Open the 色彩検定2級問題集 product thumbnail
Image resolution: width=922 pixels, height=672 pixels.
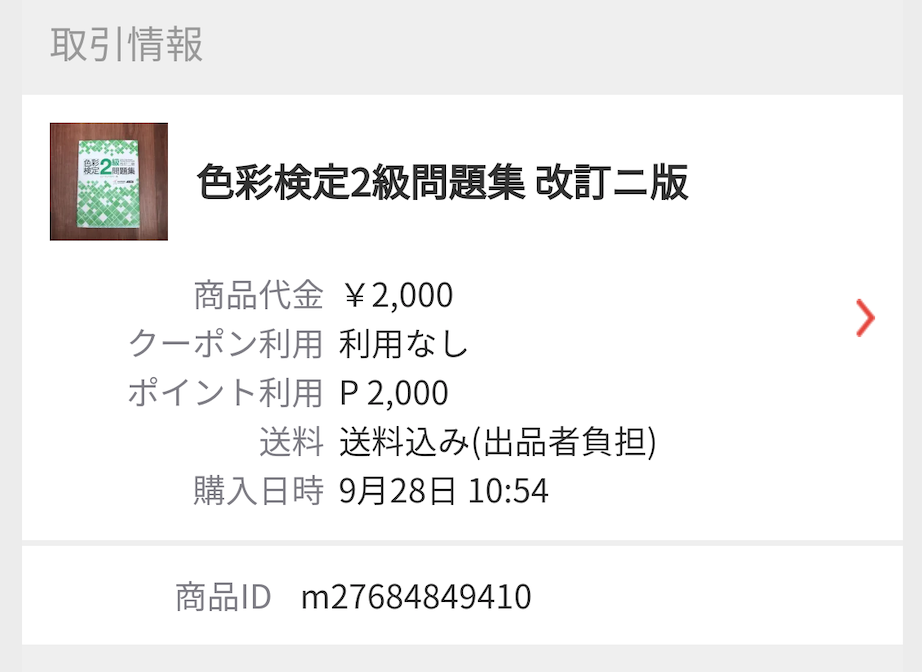click(109, 182)
